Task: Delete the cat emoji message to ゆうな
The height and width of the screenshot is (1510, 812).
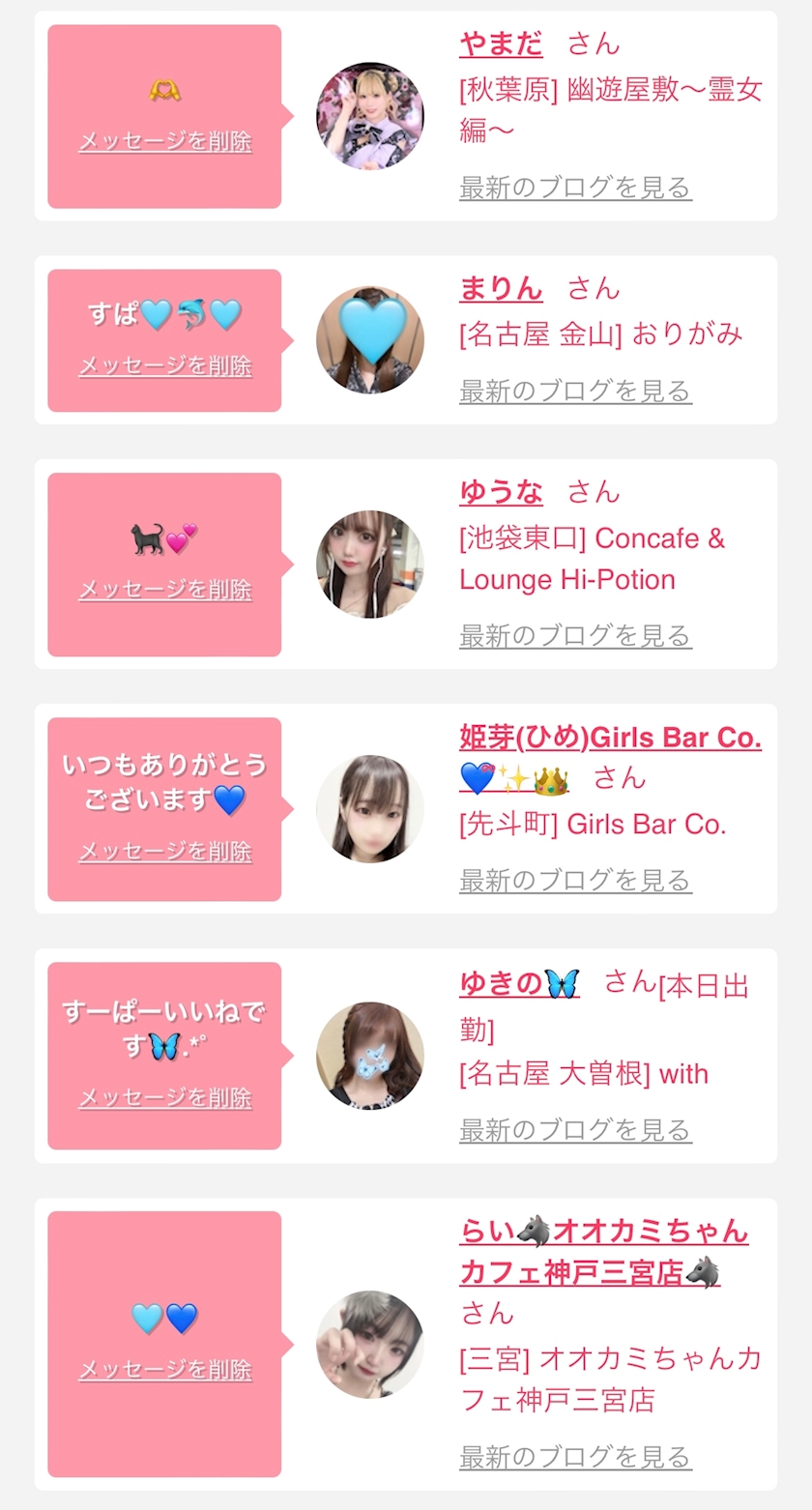Action: coord(164,590)
